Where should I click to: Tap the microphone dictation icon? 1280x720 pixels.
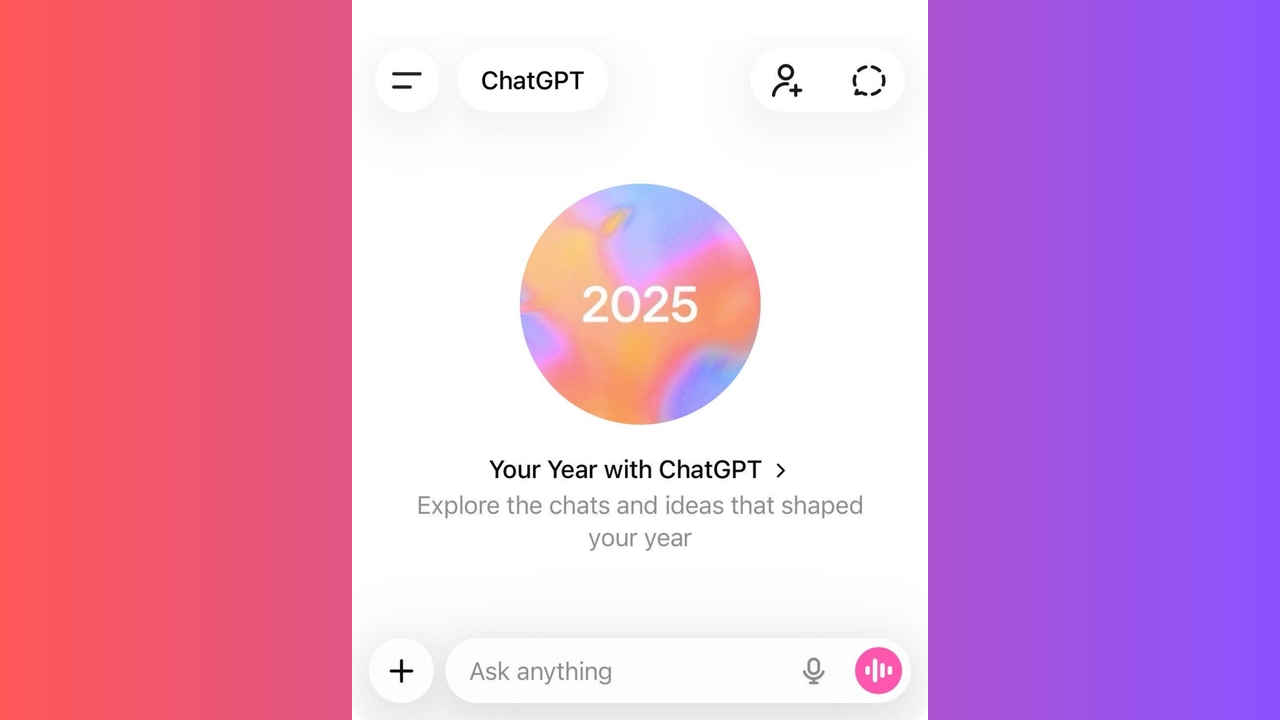814,671
